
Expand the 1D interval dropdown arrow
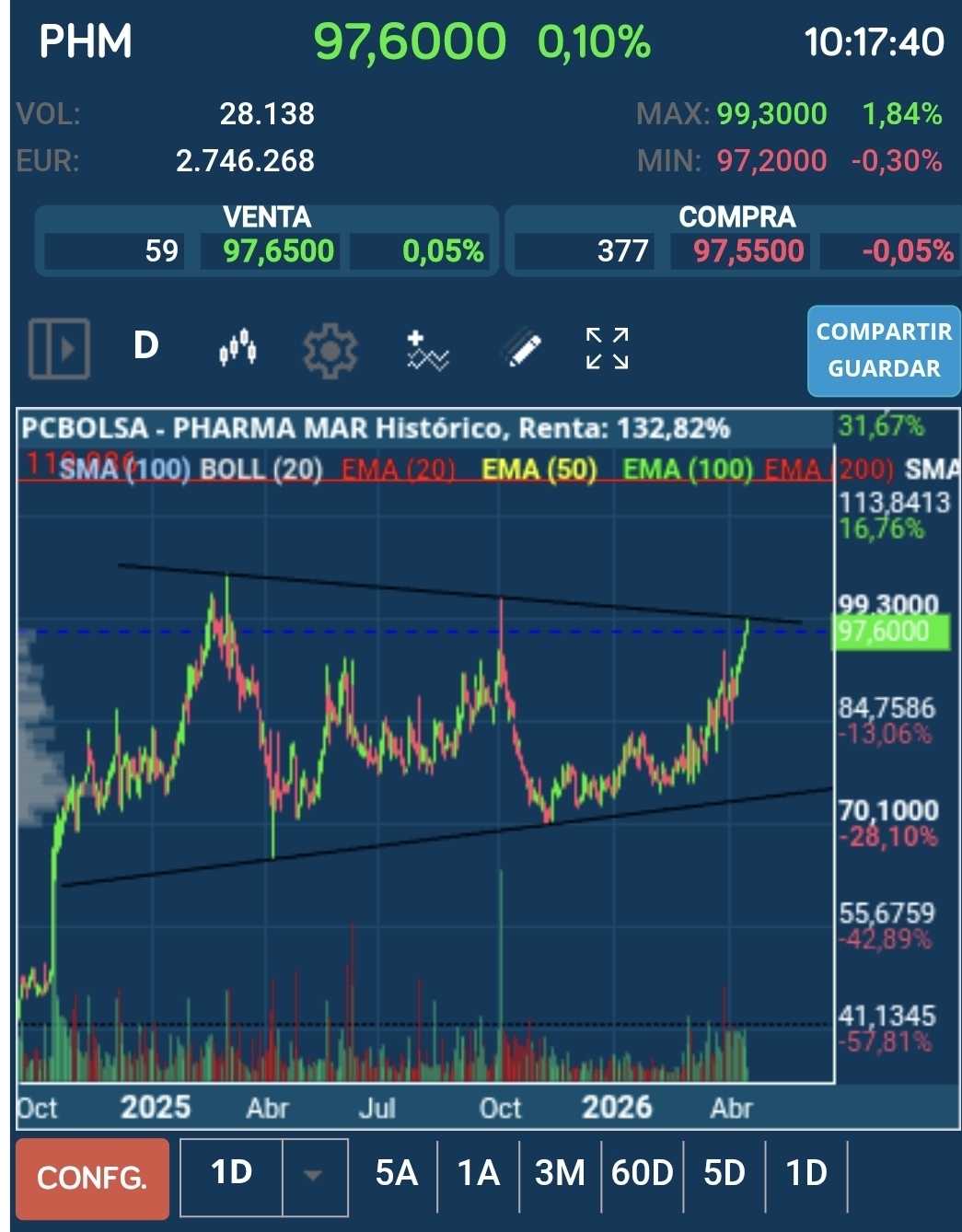314,1175
